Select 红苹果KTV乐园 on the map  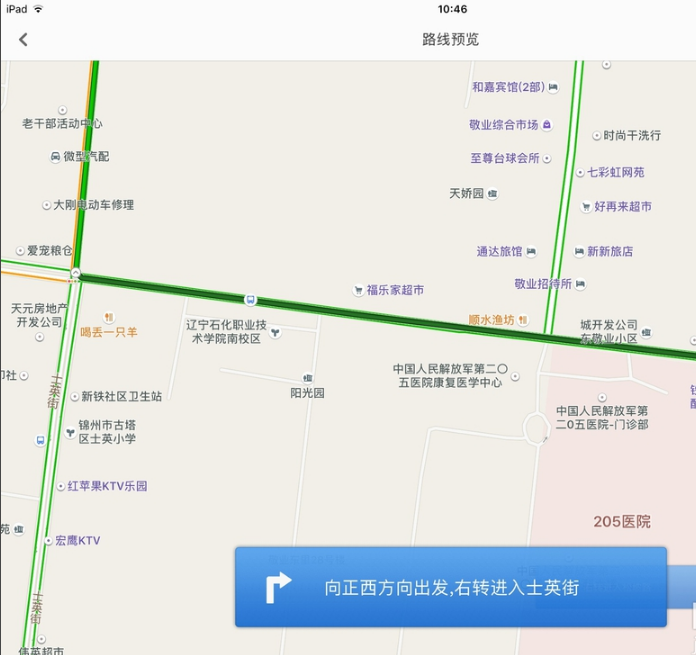point(106,486)
